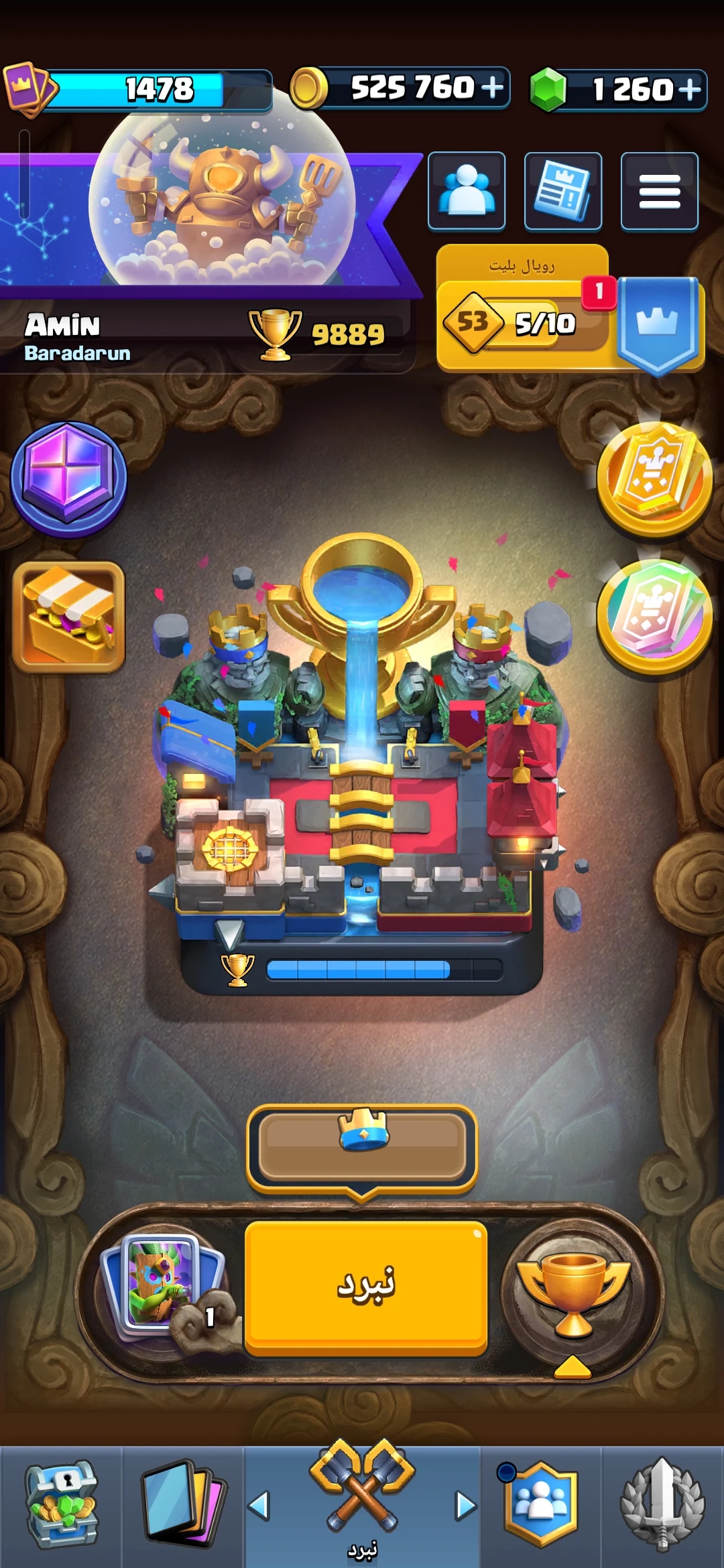The image size is (724, 1568).
Task: Open the purple gem crystal icon
Action: pos(68,479)
